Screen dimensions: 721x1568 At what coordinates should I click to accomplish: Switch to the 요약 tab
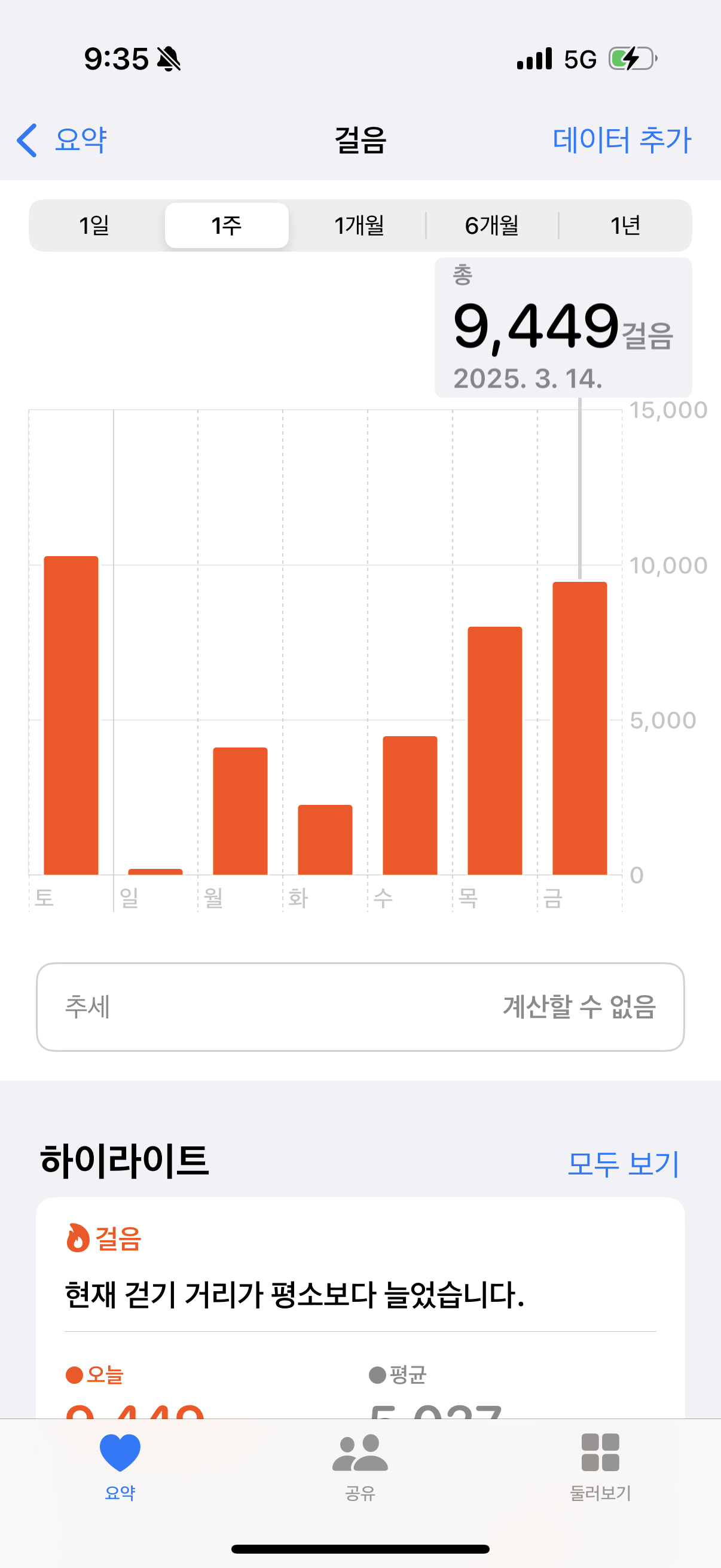click(120, 1466)
